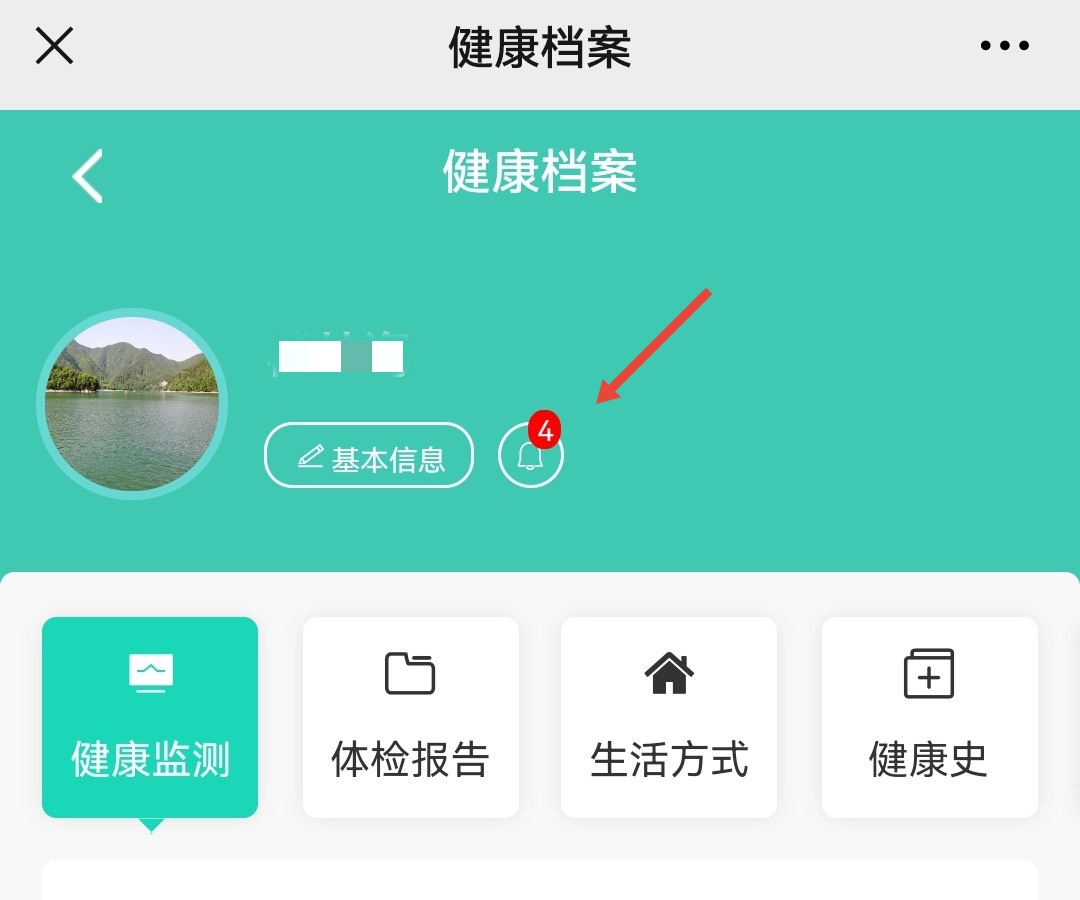The width and height of the screenshot is (1080, 900).
Task: Open the notifications bell with 4 alerts
Action: pyautogui.click(x=531, y=456)
